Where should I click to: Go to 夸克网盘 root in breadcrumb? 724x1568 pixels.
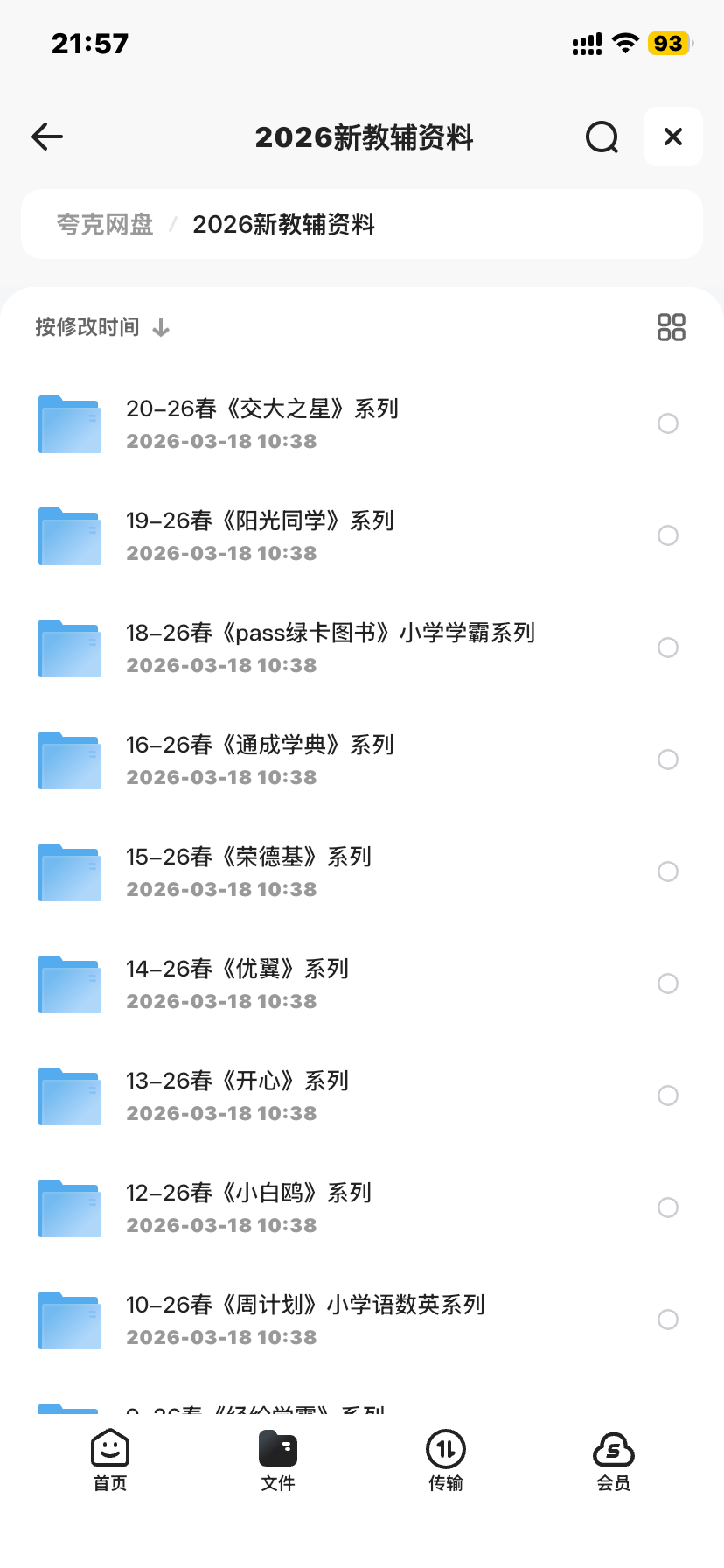tap(105, 225)
